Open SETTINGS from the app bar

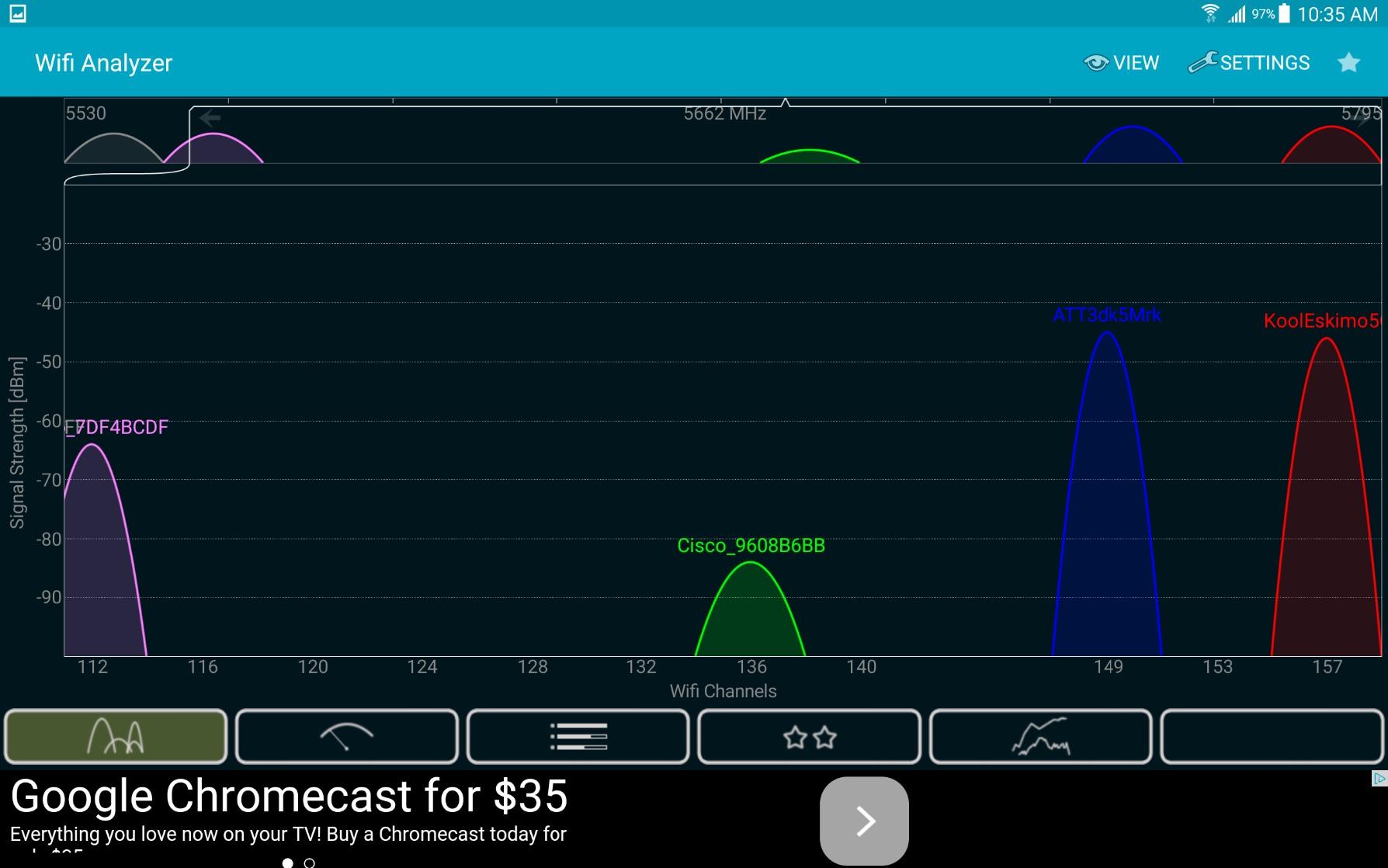(1250, 63)
